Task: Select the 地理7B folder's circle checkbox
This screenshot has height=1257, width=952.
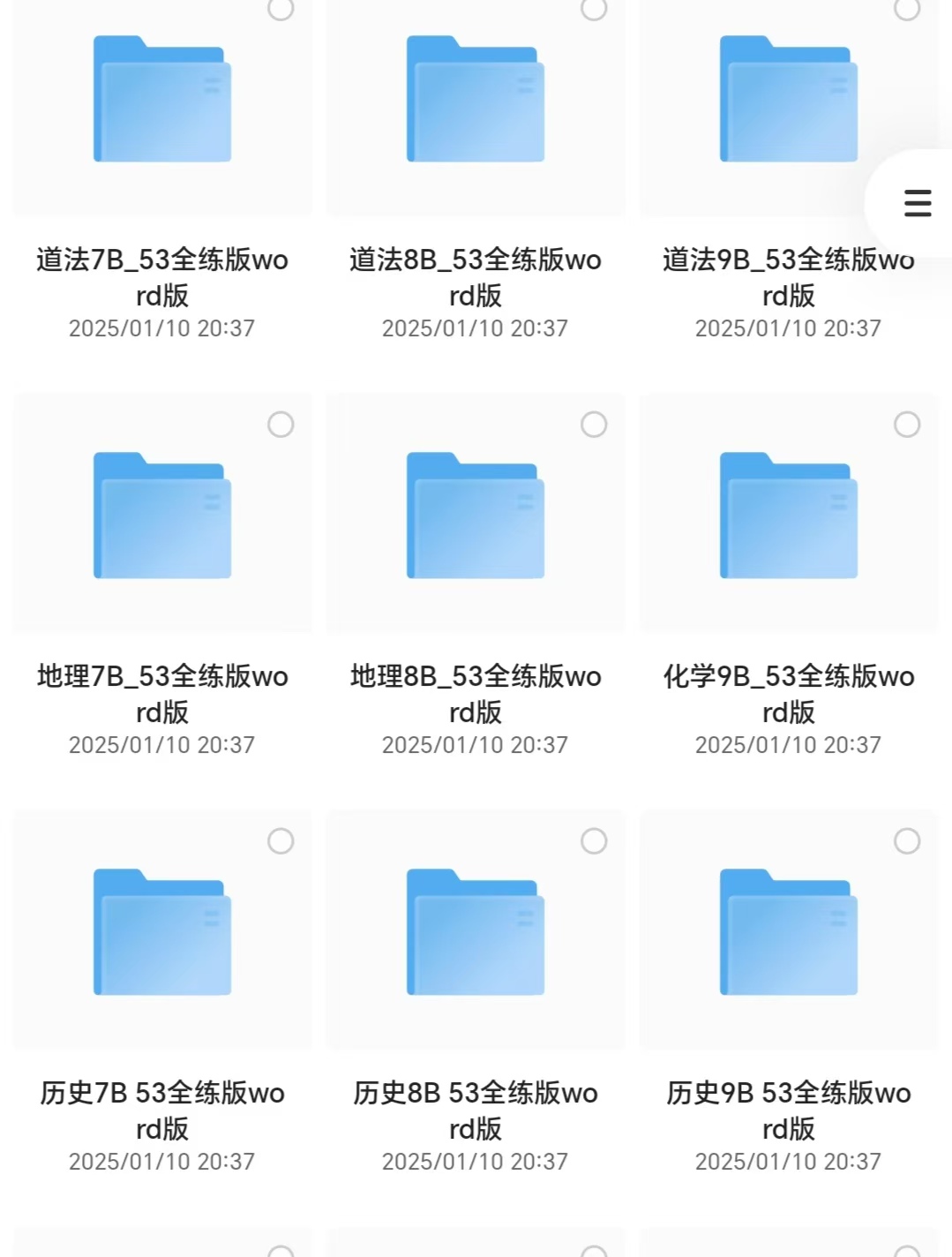Action: coord(281,425)
